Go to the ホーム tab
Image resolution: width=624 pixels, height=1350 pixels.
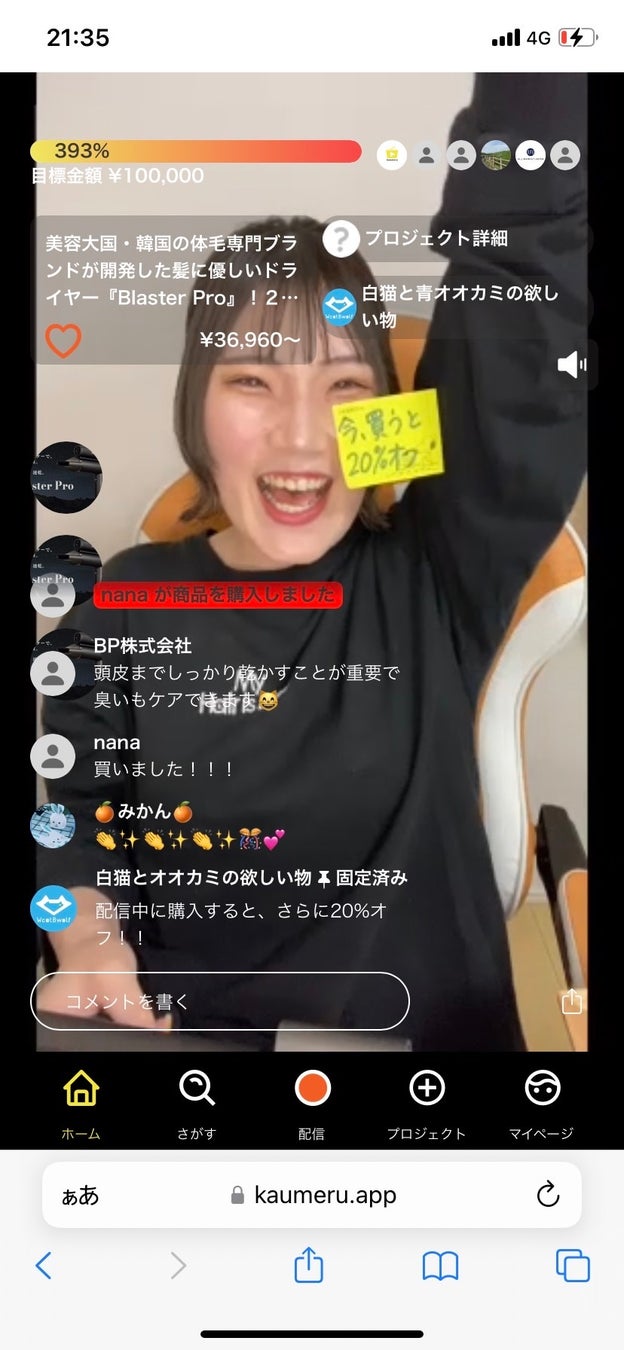pyautogui.click(x=81, y=1101)
